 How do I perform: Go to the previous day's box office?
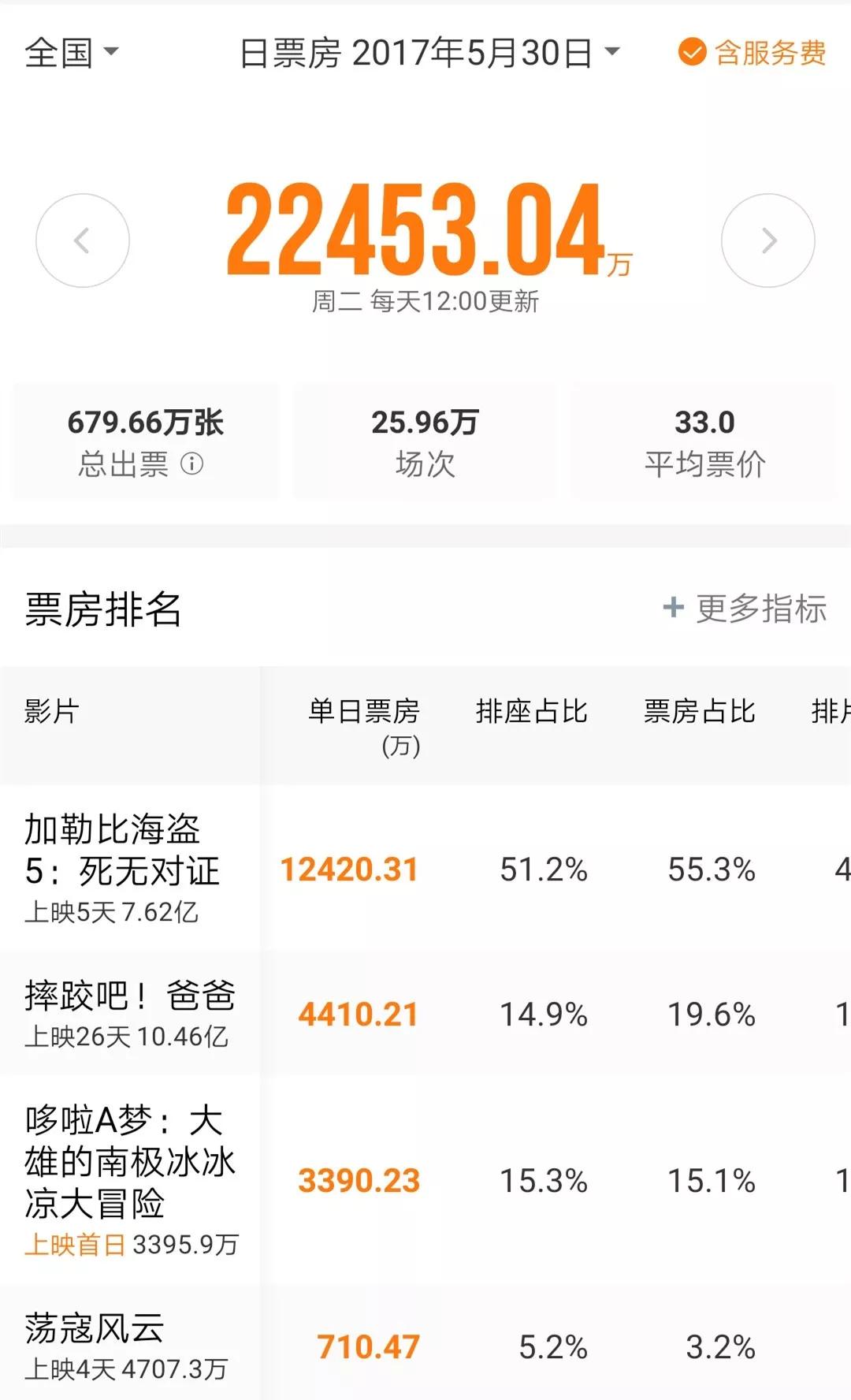coord(83,240)
